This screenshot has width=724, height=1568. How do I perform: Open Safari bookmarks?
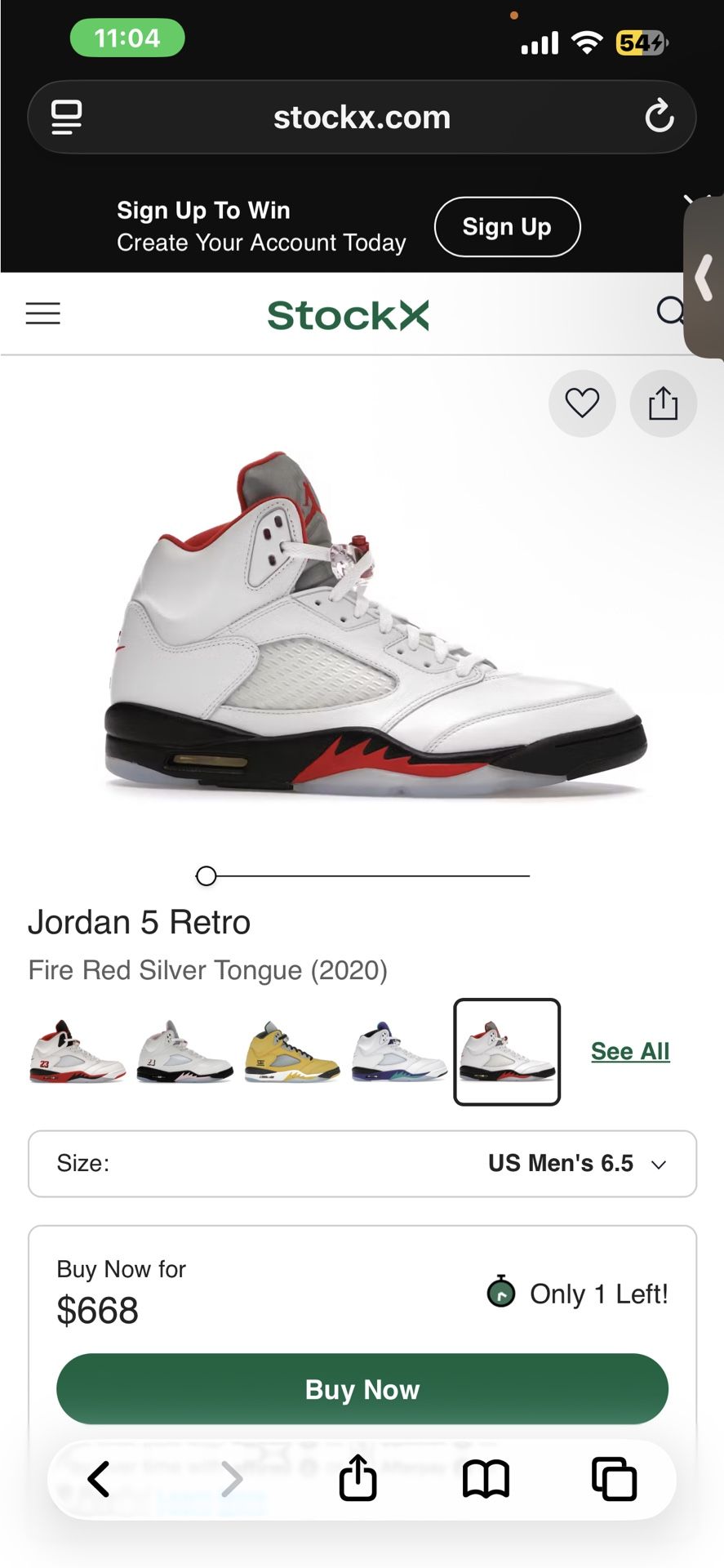pos(486,1479)
